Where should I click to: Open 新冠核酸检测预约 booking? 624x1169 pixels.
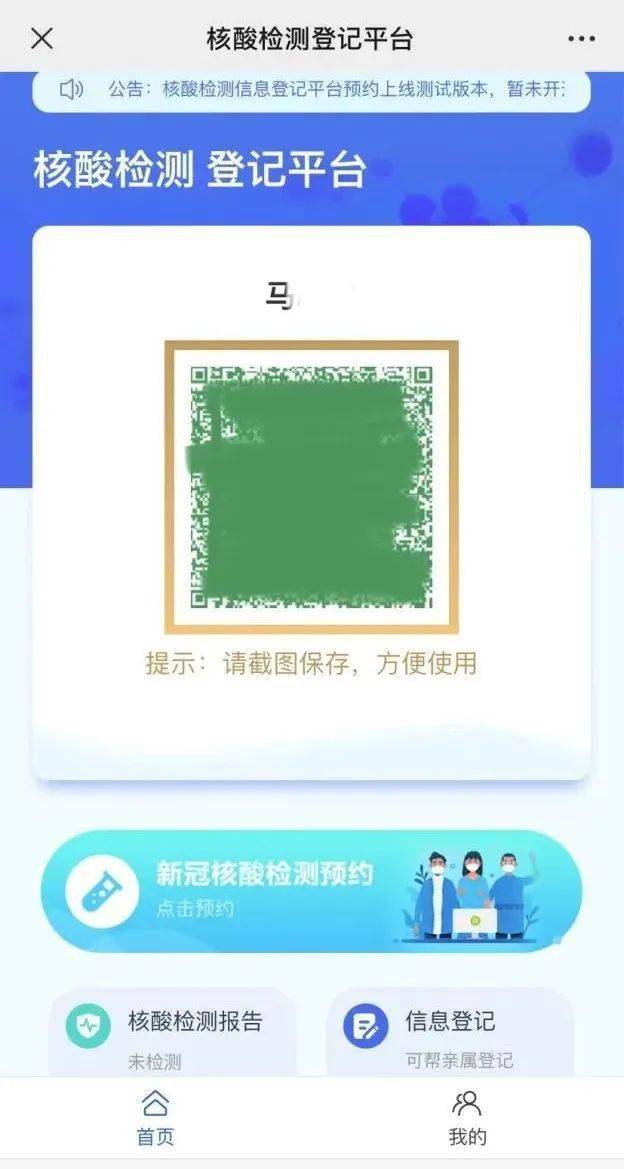[x=311, y=890]
